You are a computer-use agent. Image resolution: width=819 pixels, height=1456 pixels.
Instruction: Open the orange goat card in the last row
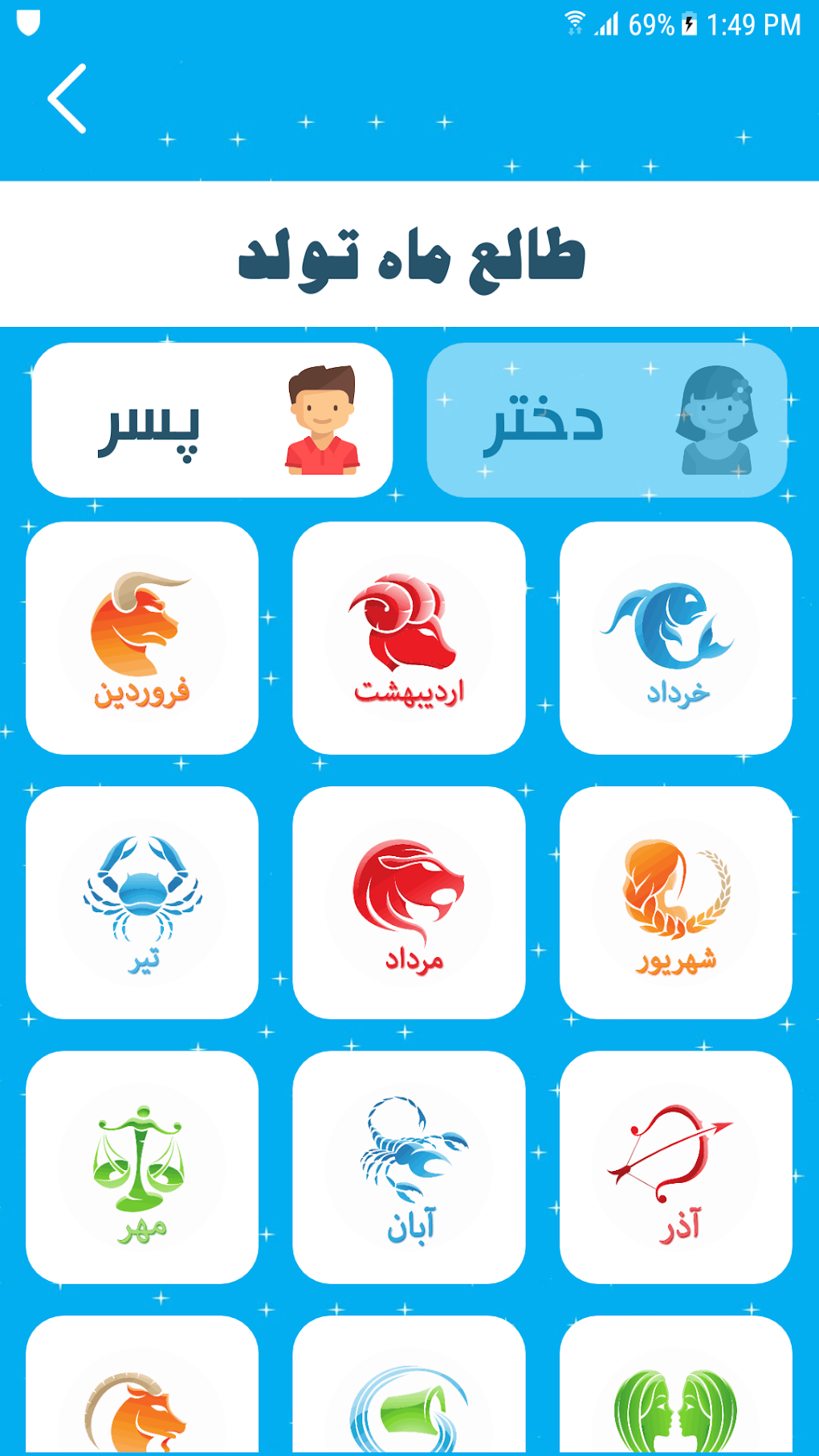[142, 1389]
